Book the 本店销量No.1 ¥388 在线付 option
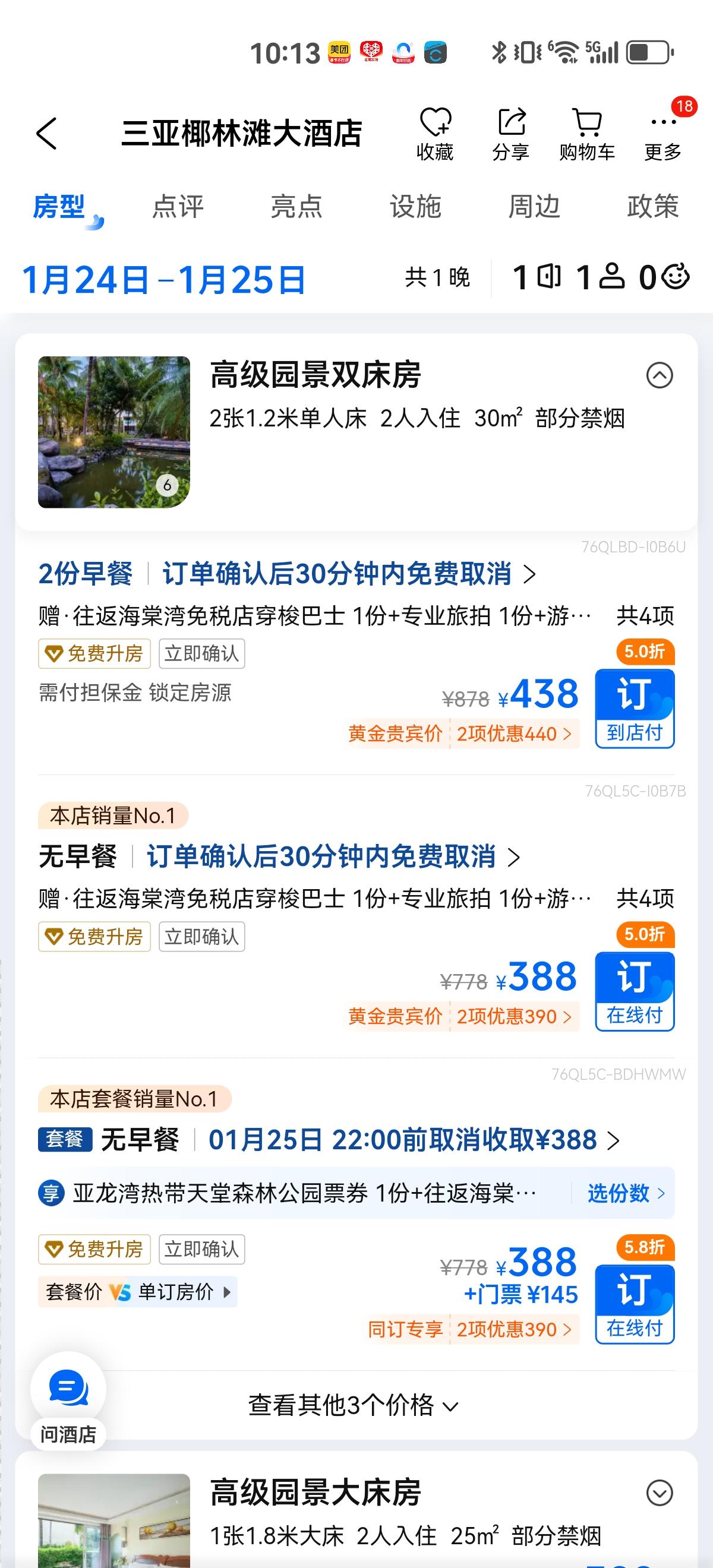 coord(635,991)
